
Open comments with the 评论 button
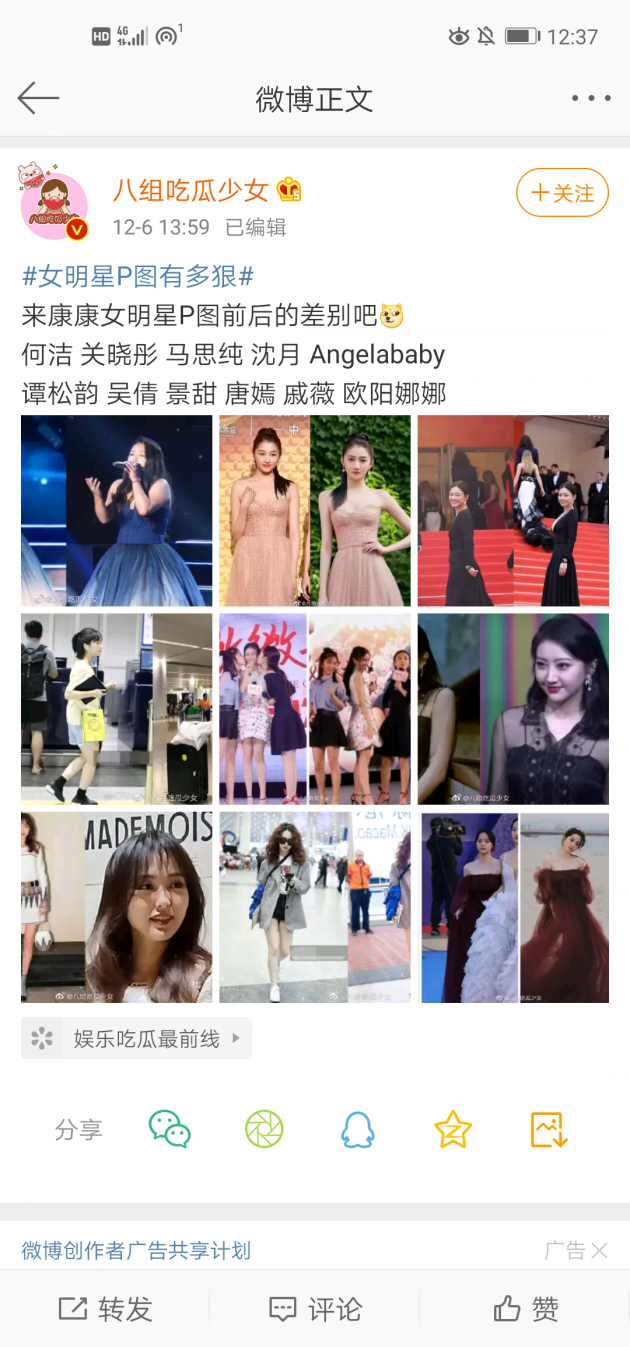click(315, 1309)
